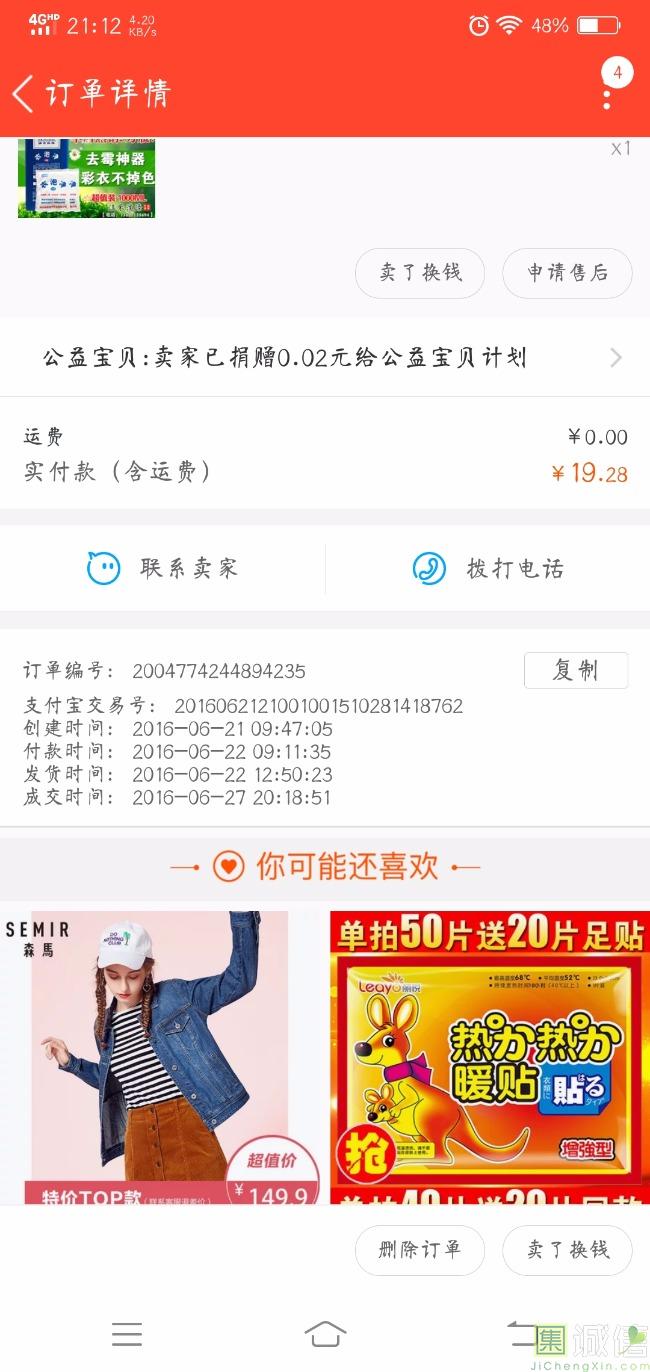The width and height of the screenshot is (650, 1372).
Task: Go back from 订单详情
Action: point(24,94)
